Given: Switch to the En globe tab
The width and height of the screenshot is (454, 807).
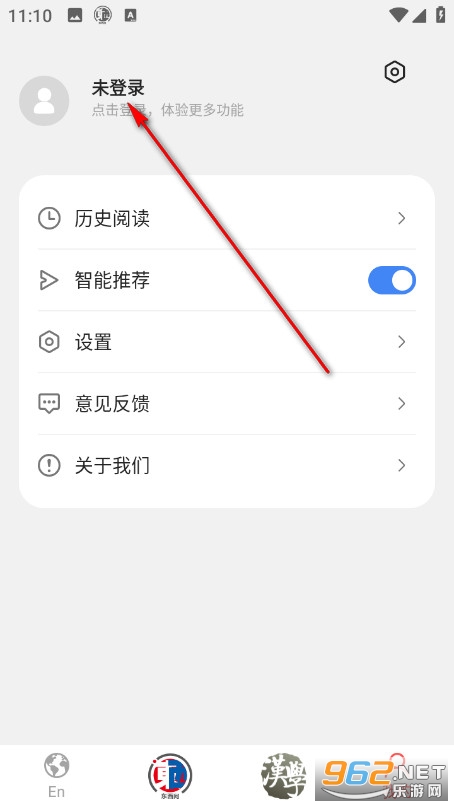Looking at the screenshot, I should tap(57, 775).
